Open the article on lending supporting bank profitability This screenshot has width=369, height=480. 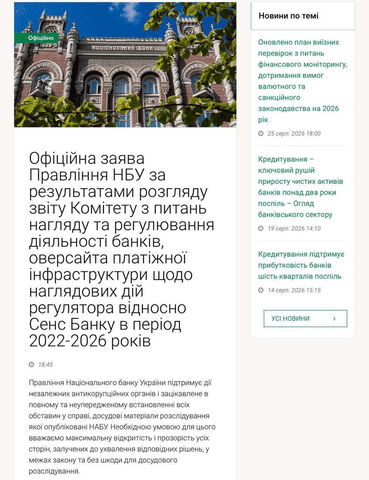click(301, 265)
